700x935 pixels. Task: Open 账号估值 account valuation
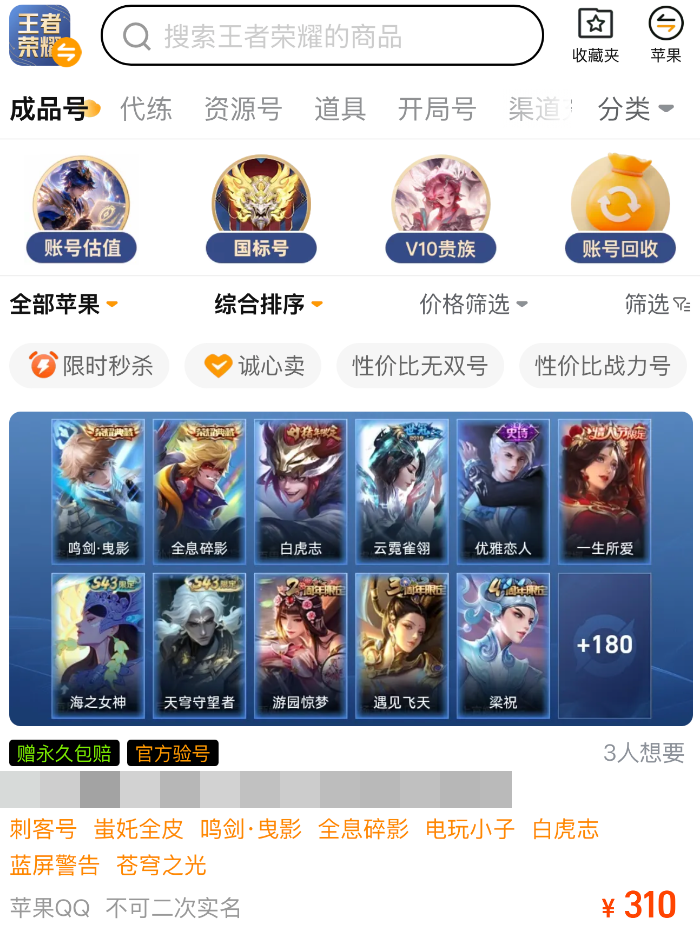(81, 209)
